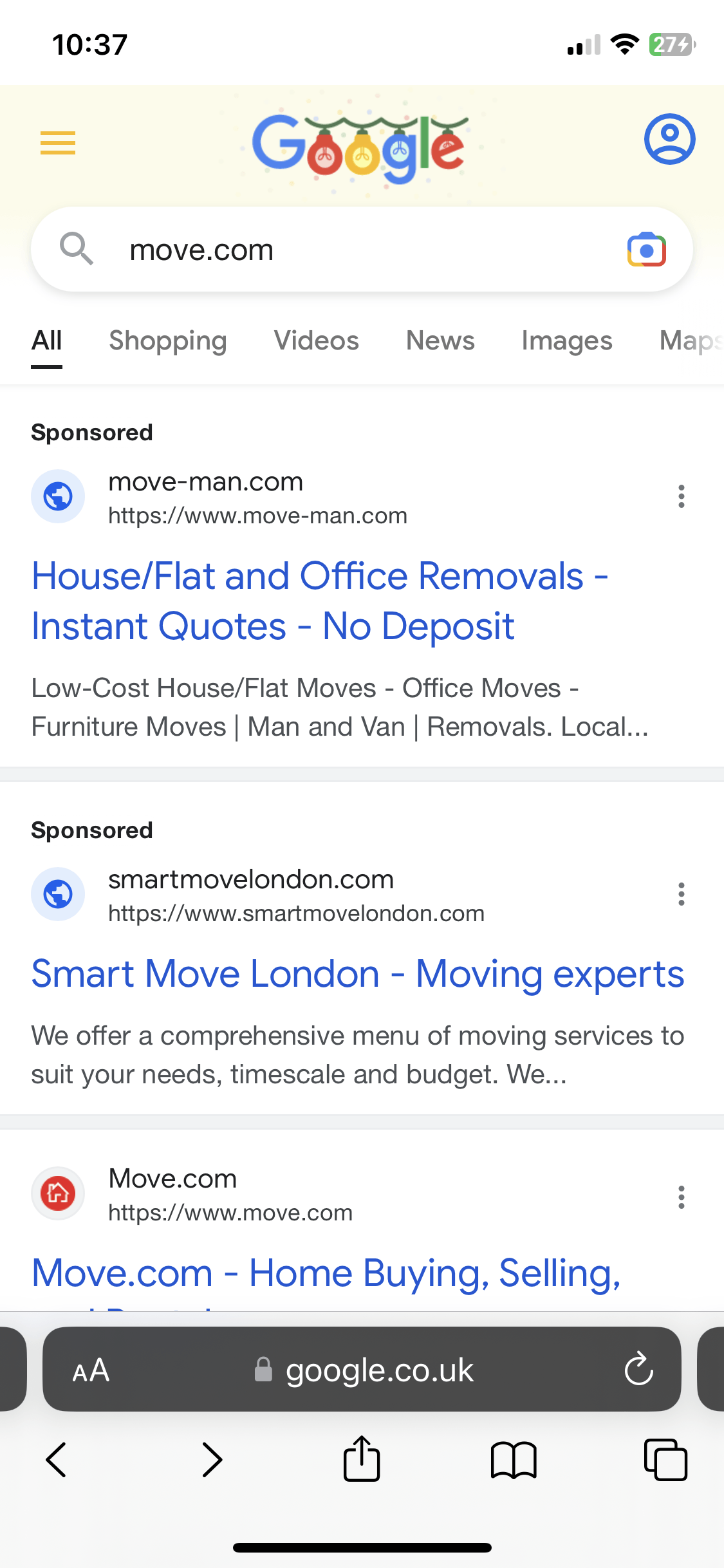Open the Google hamburger menu
Screen dimensions: 724x1568
pyautogui.click(x=58, y=143)
